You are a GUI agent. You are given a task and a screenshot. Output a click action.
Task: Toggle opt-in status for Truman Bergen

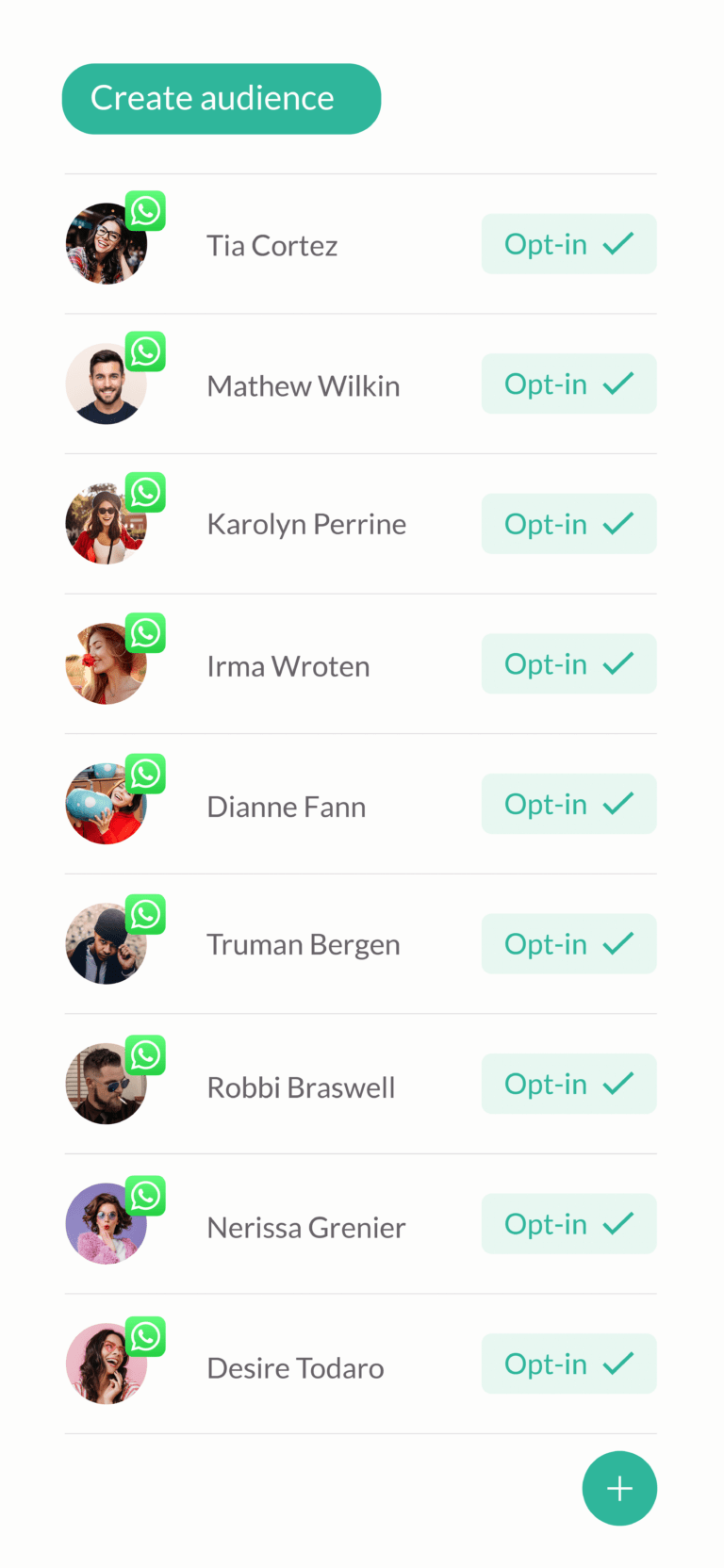[x=568, y=943]
